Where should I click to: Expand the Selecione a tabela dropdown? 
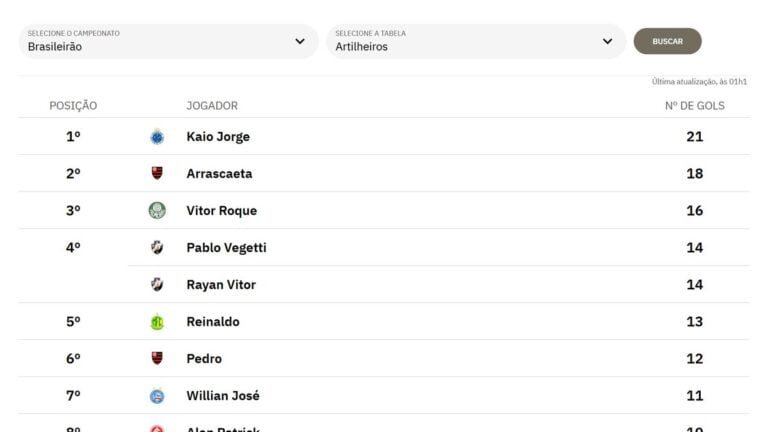(475, 41)
